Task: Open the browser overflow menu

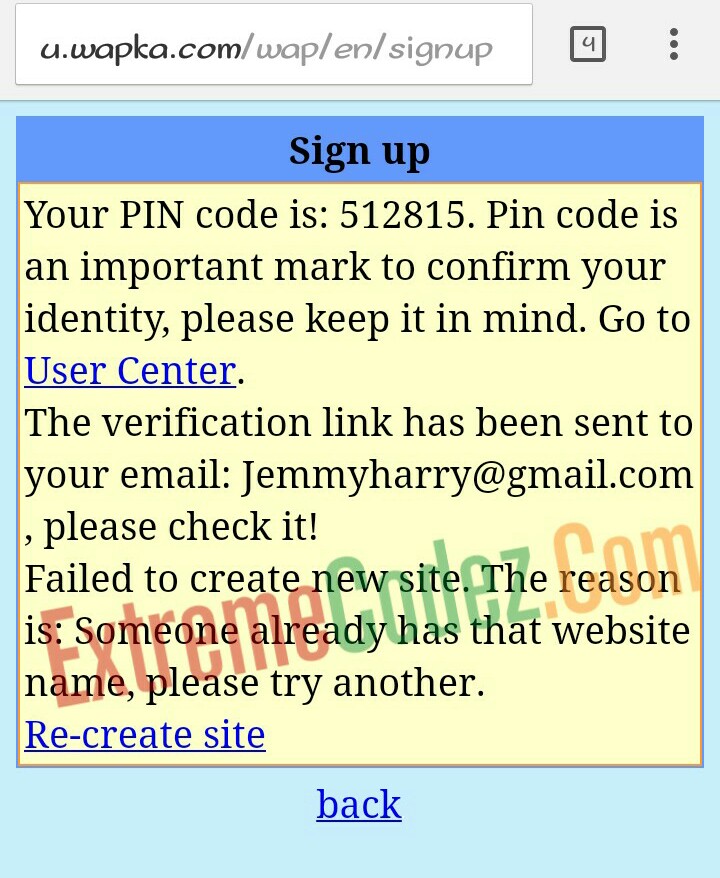Action: pyautogui.click(x=674, y=45)
